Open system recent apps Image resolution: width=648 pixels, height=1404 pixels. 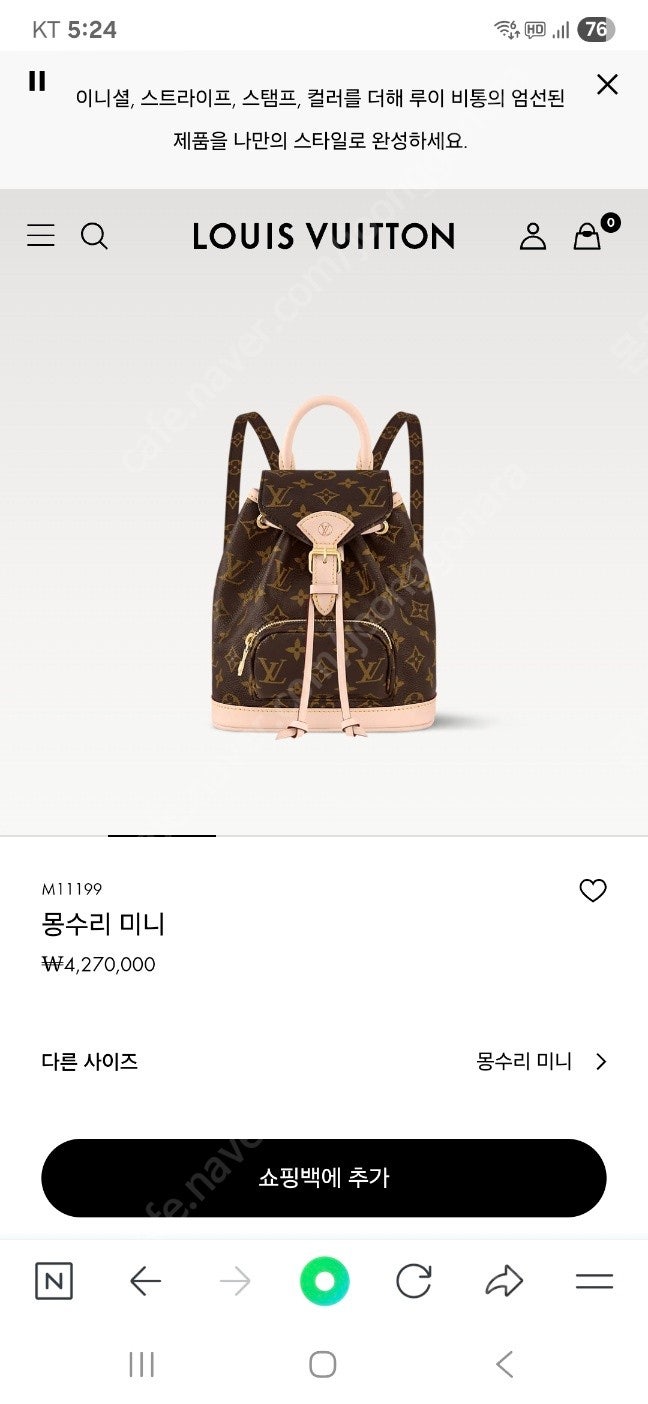(141, 1364)
